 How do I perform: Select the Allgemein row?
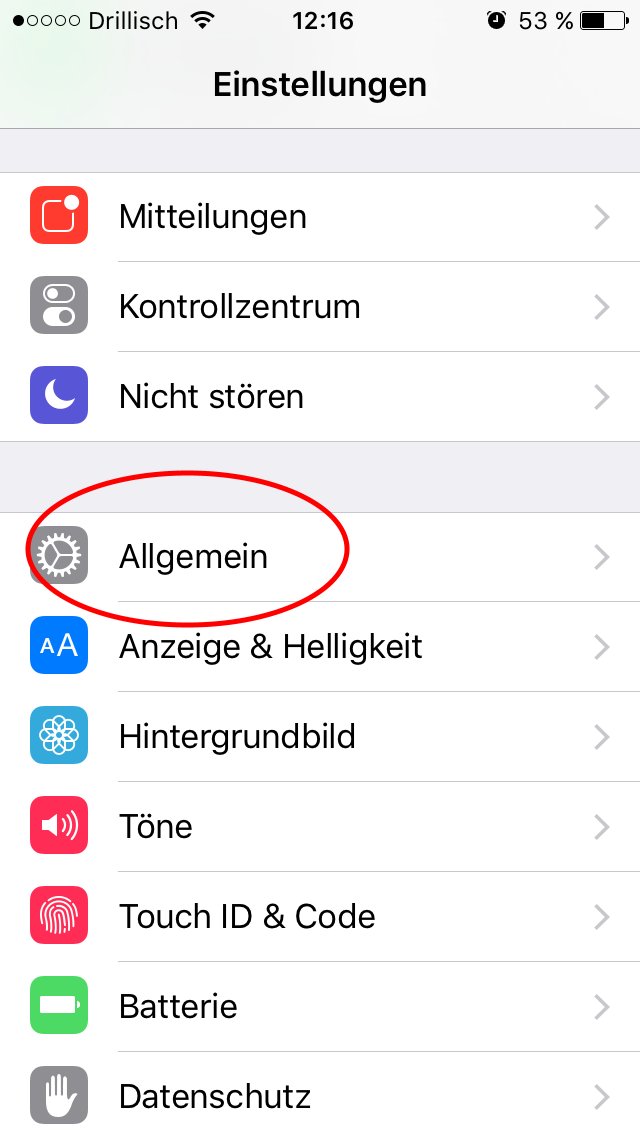[x=320, y=556]
